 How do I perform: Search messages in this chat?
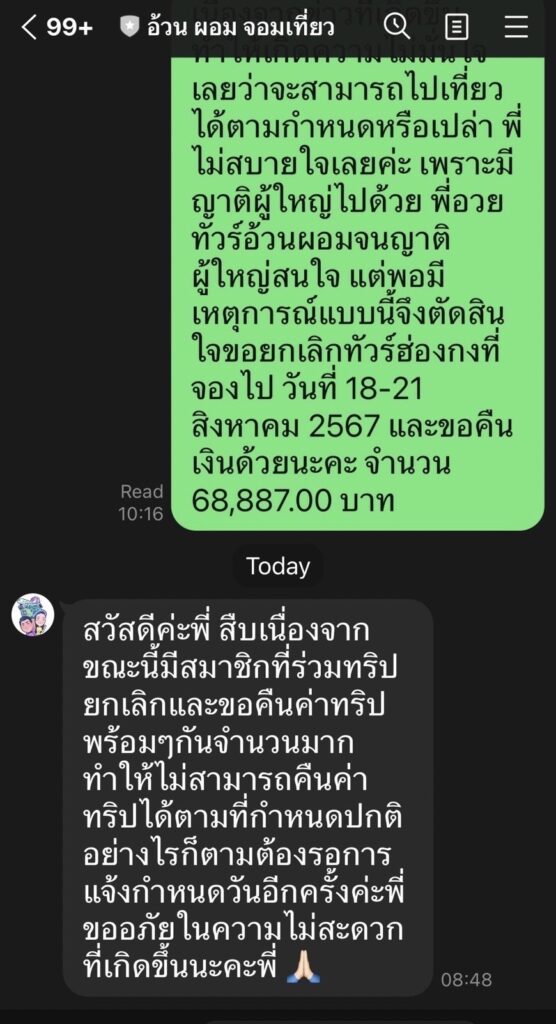397,27
